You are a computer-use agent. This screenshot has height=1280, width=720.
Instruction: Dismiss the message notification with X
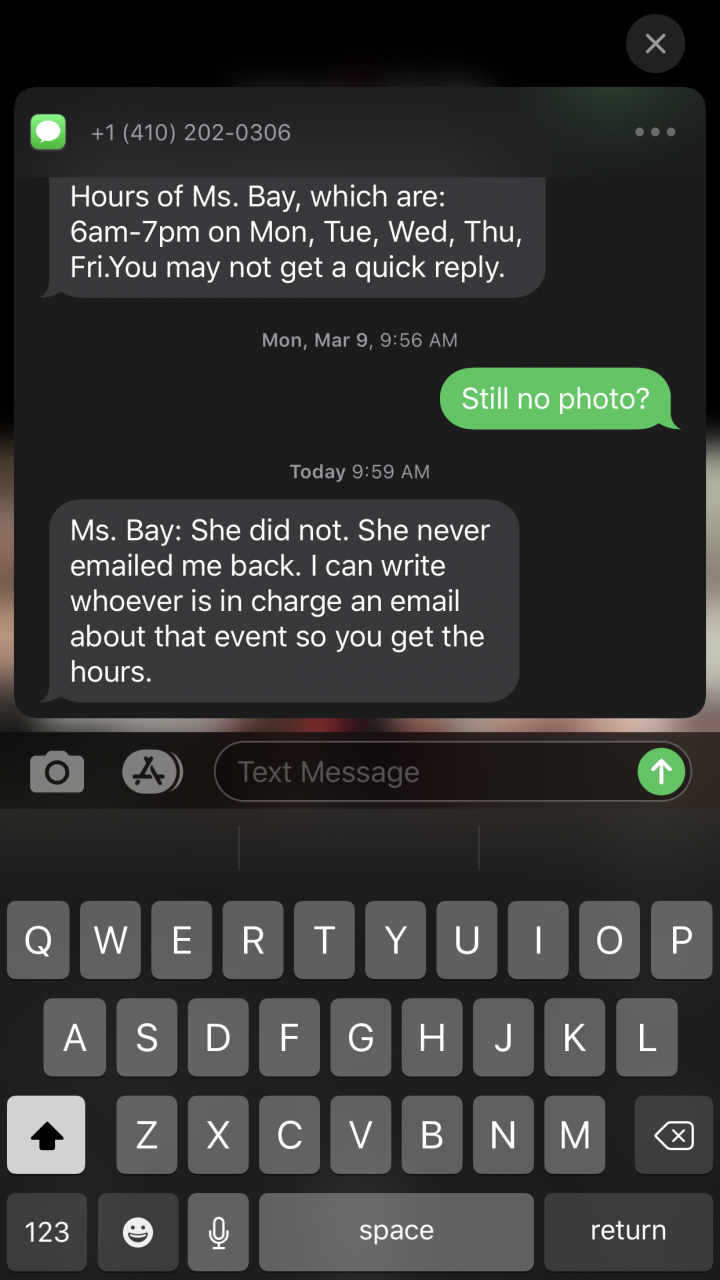click(655, 44)
